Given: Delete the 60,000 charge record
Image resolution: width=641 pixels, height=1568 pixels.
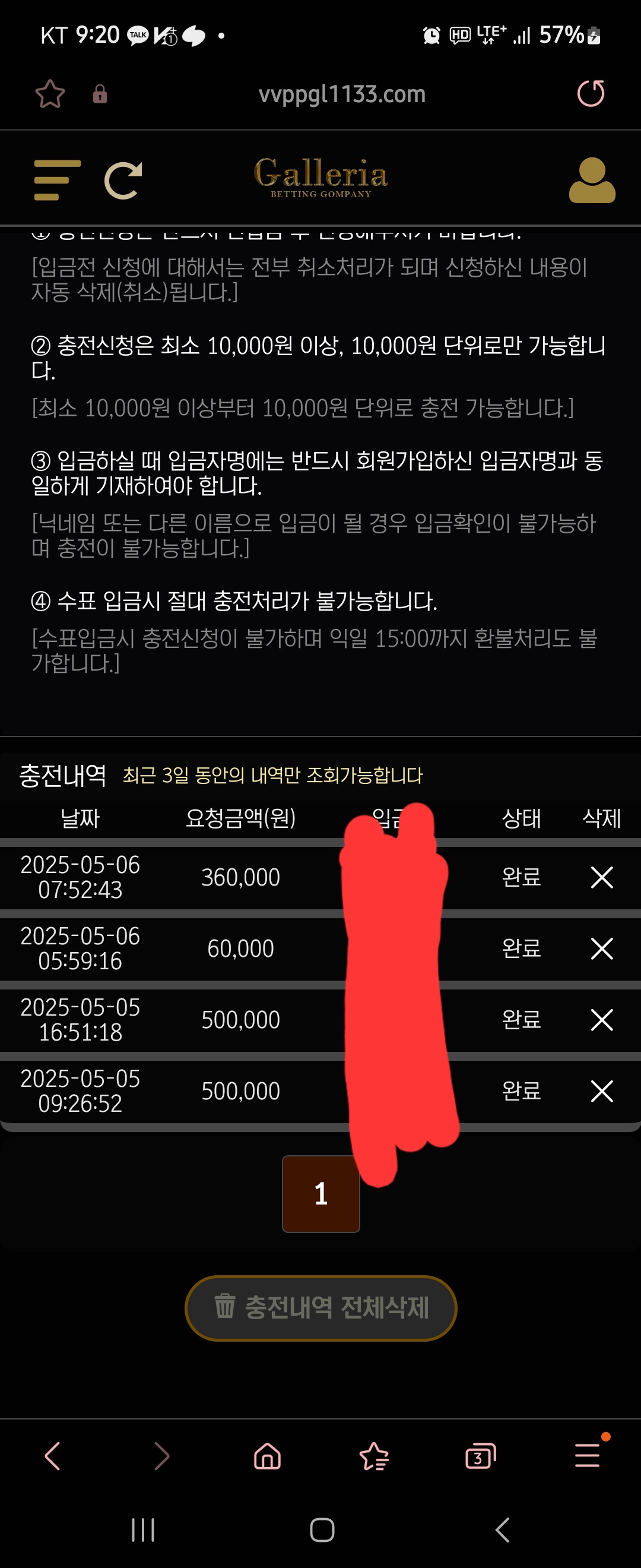Looking at the screenshot, I should point(601,949).
